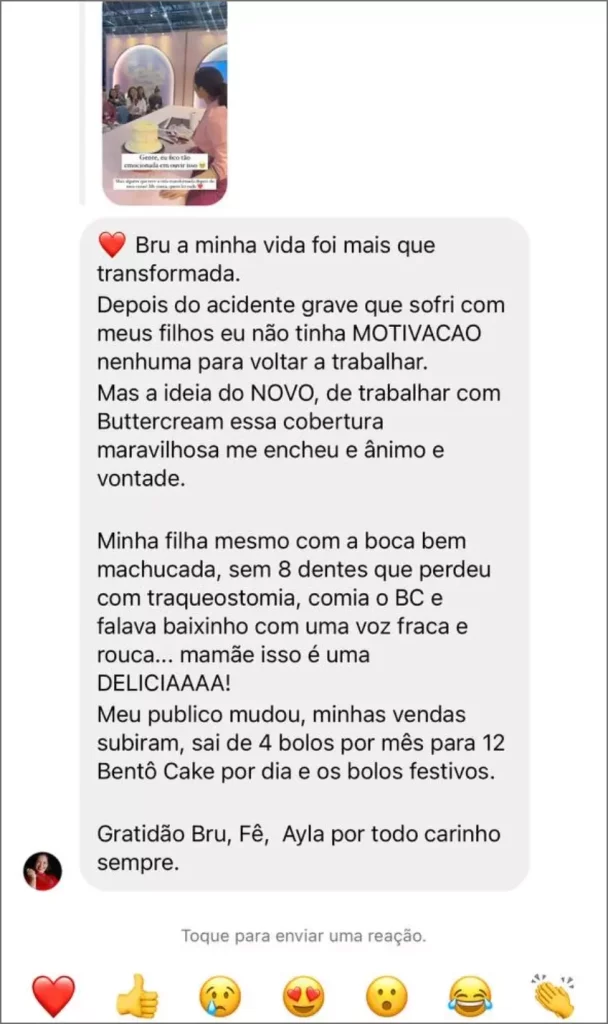Open the replied story thumbnail
The width and height of the screenshot is (608, 1024).
(x=164, y=102)
